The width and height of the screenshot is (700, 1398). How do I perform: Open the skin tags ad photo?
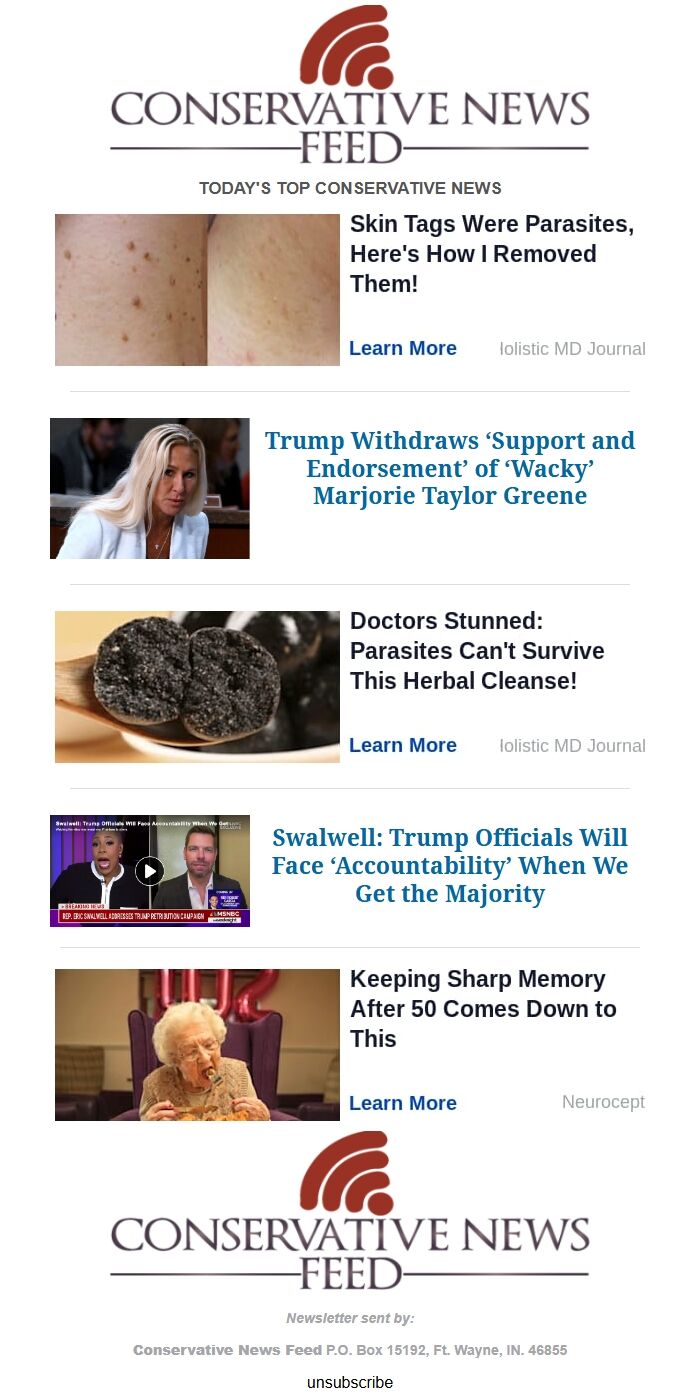197,290
